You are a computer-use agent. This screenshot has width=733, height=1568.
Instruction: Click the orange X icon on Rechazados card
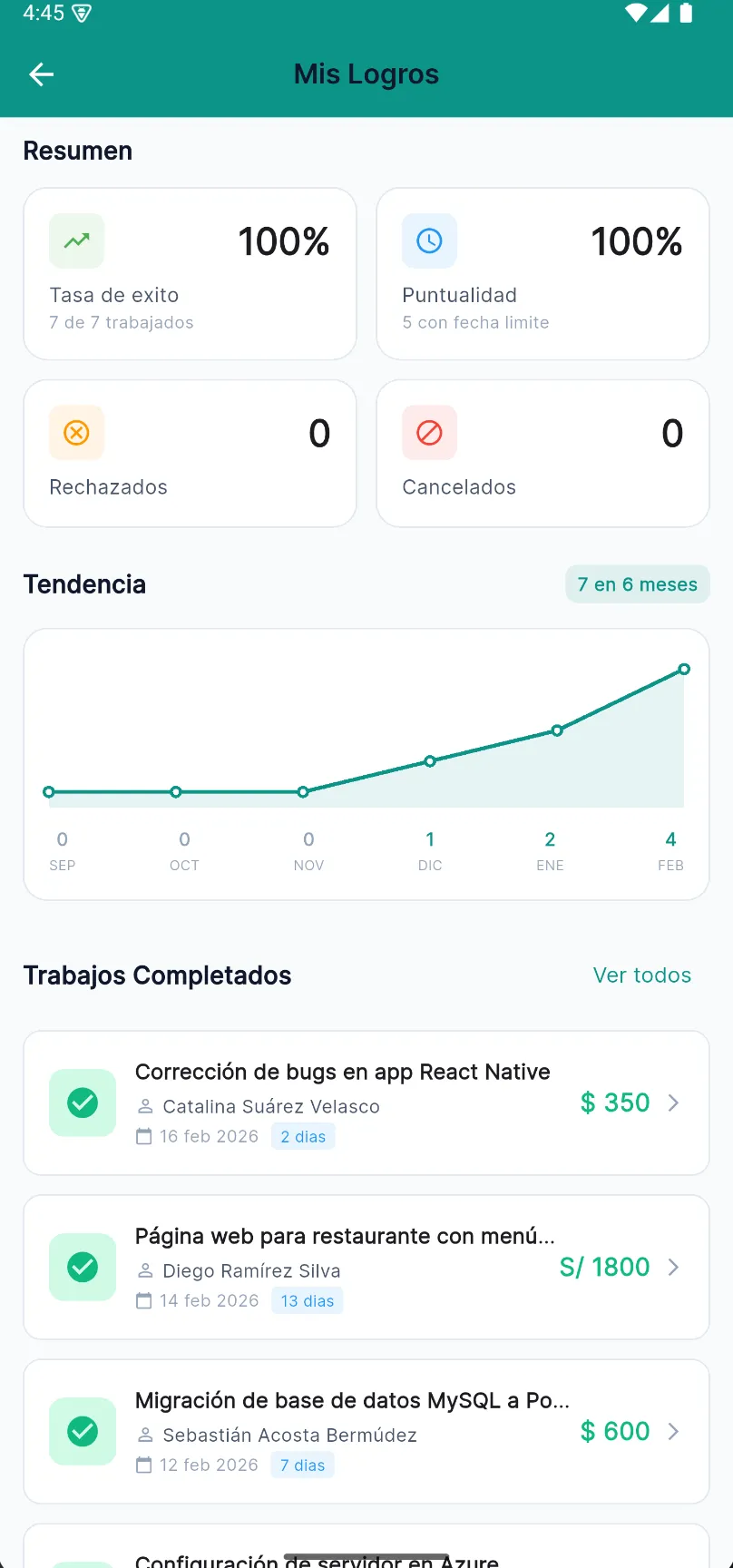pyautogui.click(x=76, y=433)
